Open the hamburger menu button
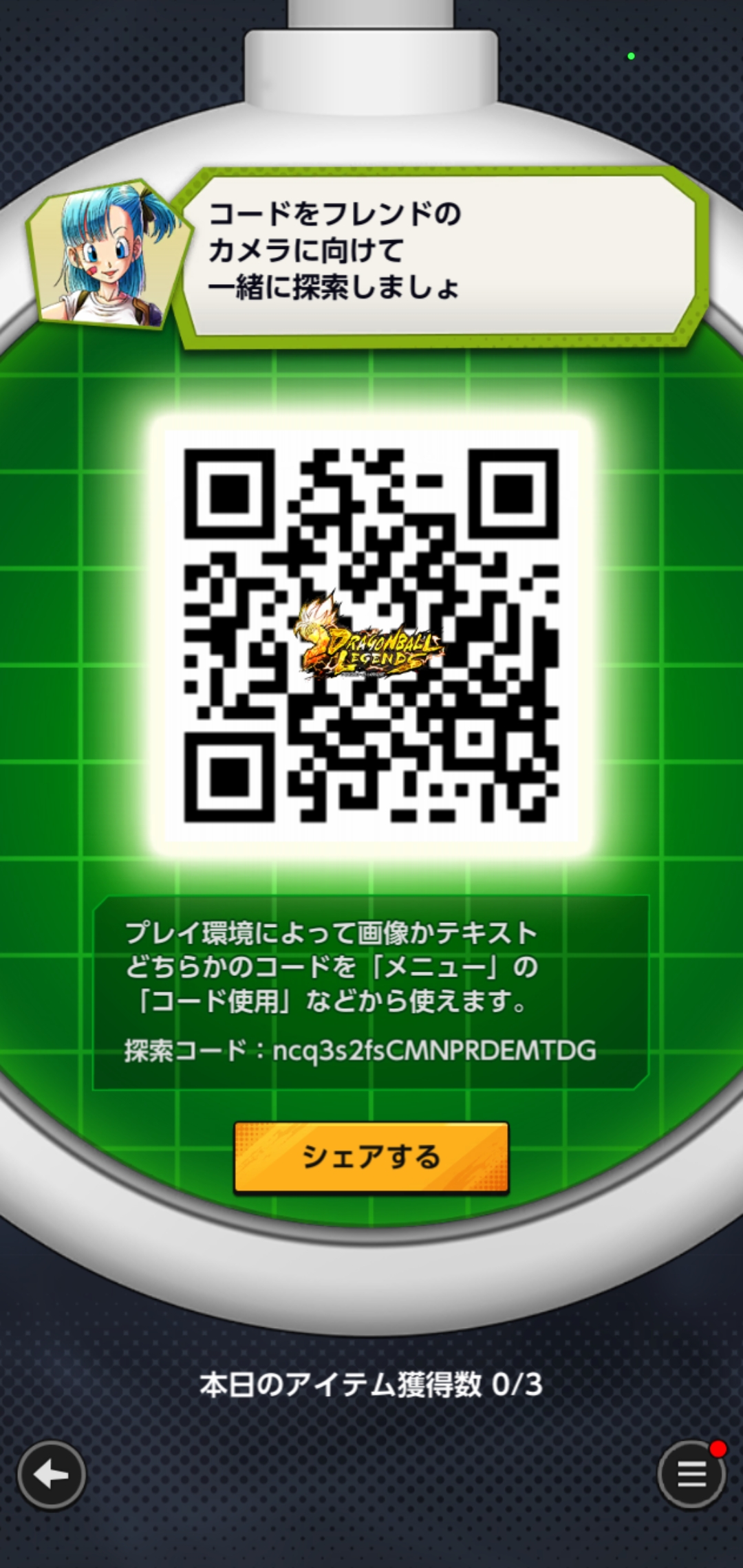The width and height of the screenshot is (743, 1568). (x=691, y=1475)
